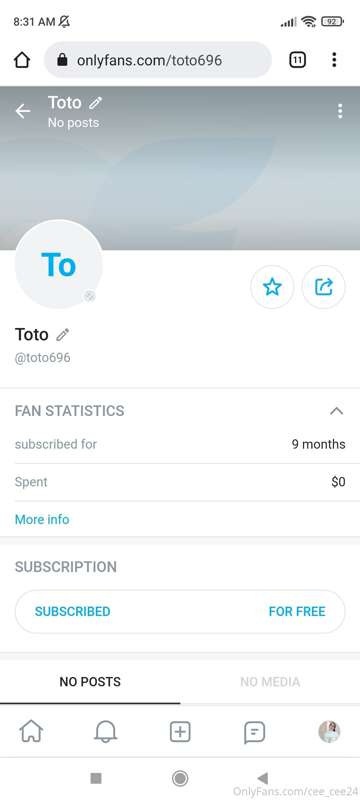Edit the name in the header
360x800 pixels.
pos(95,103)
